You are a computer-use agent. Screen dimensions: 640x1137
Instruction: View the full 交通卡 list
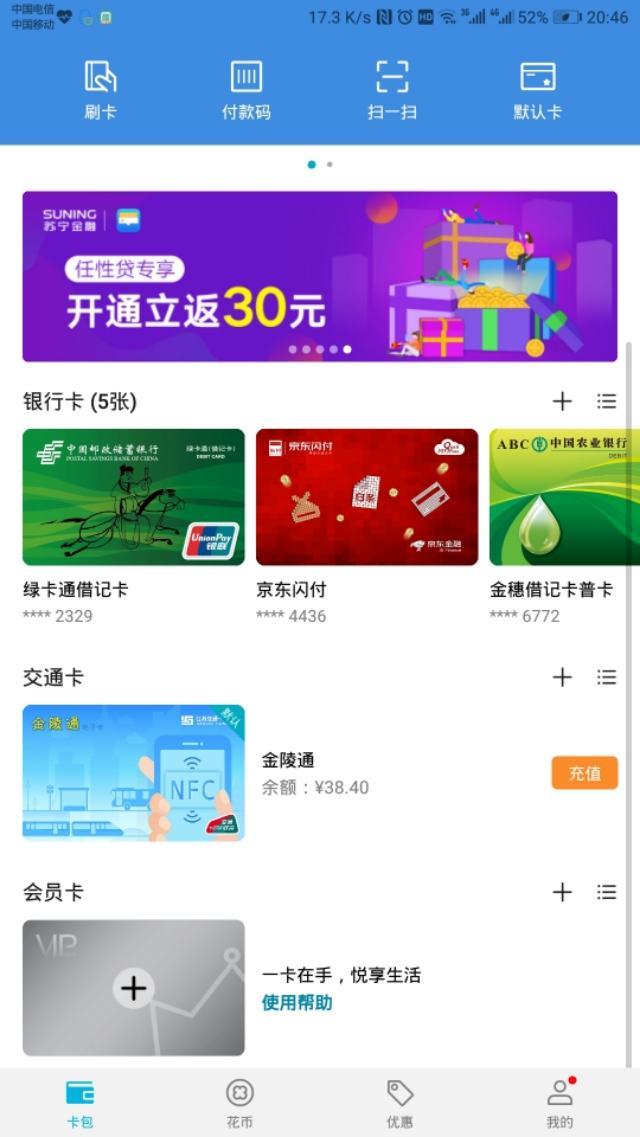tap(606, 677)
